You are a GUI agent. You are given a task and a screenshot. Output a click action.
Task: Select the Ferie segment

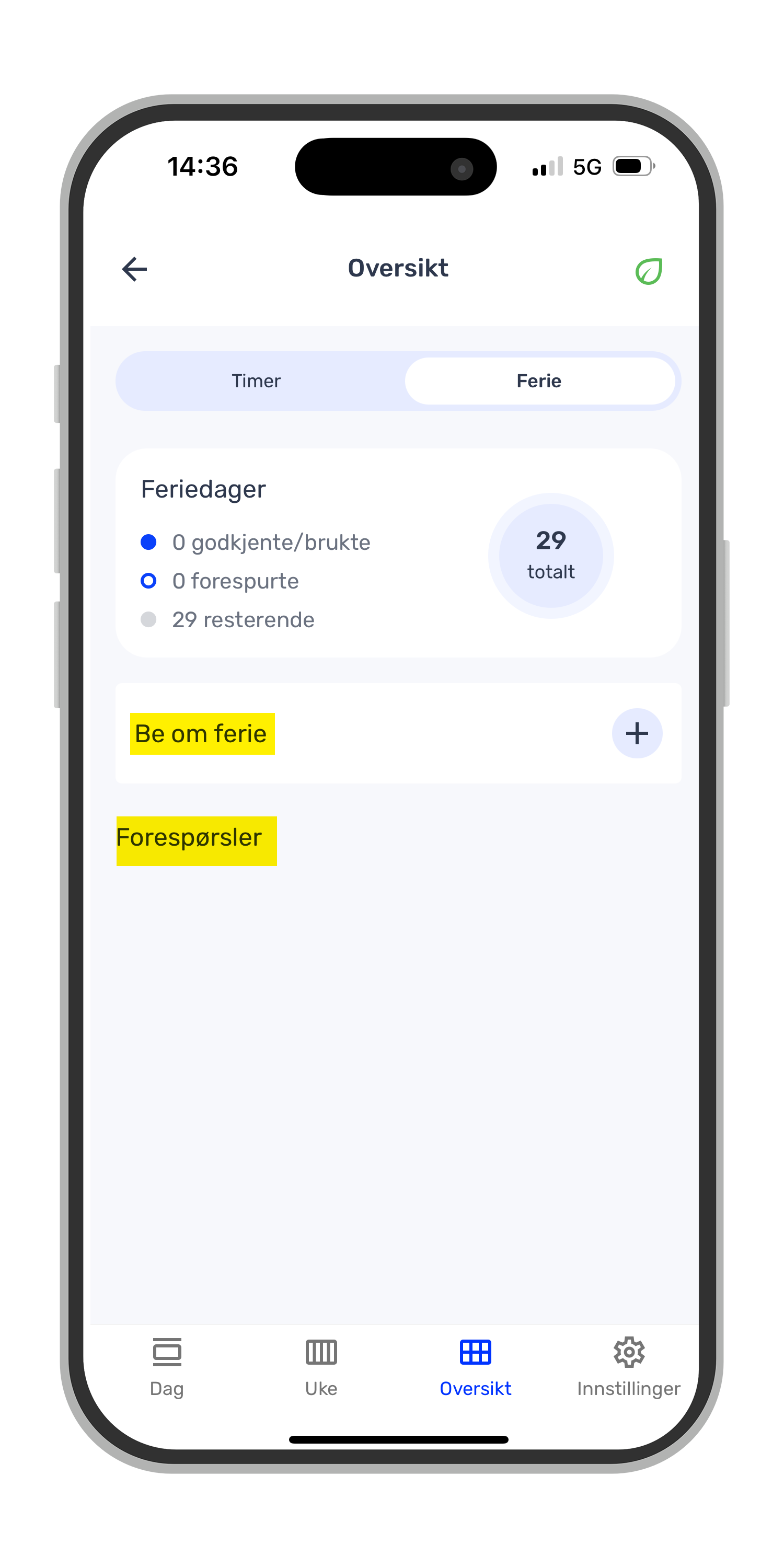click(539, 381)
